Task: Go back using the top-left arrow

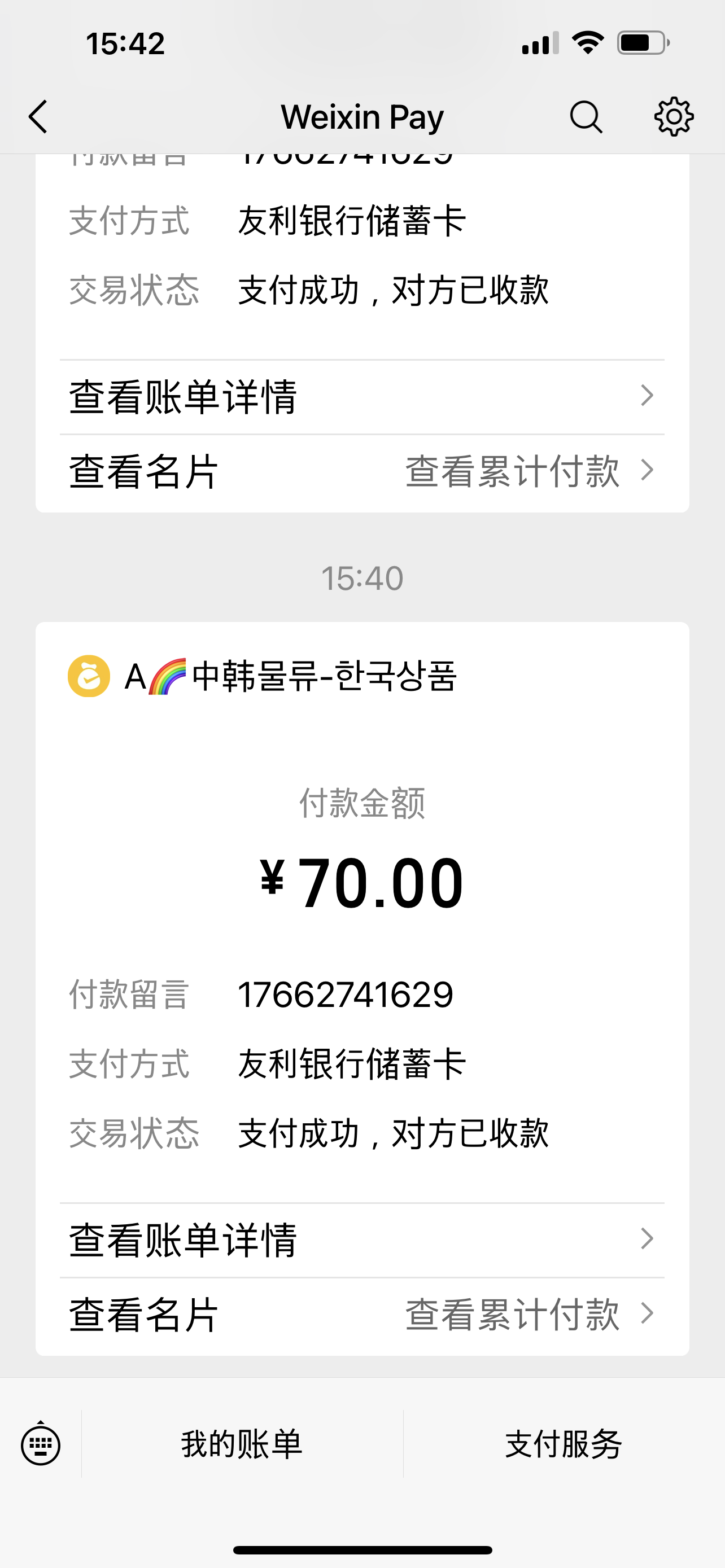Action: click(38, 116)
